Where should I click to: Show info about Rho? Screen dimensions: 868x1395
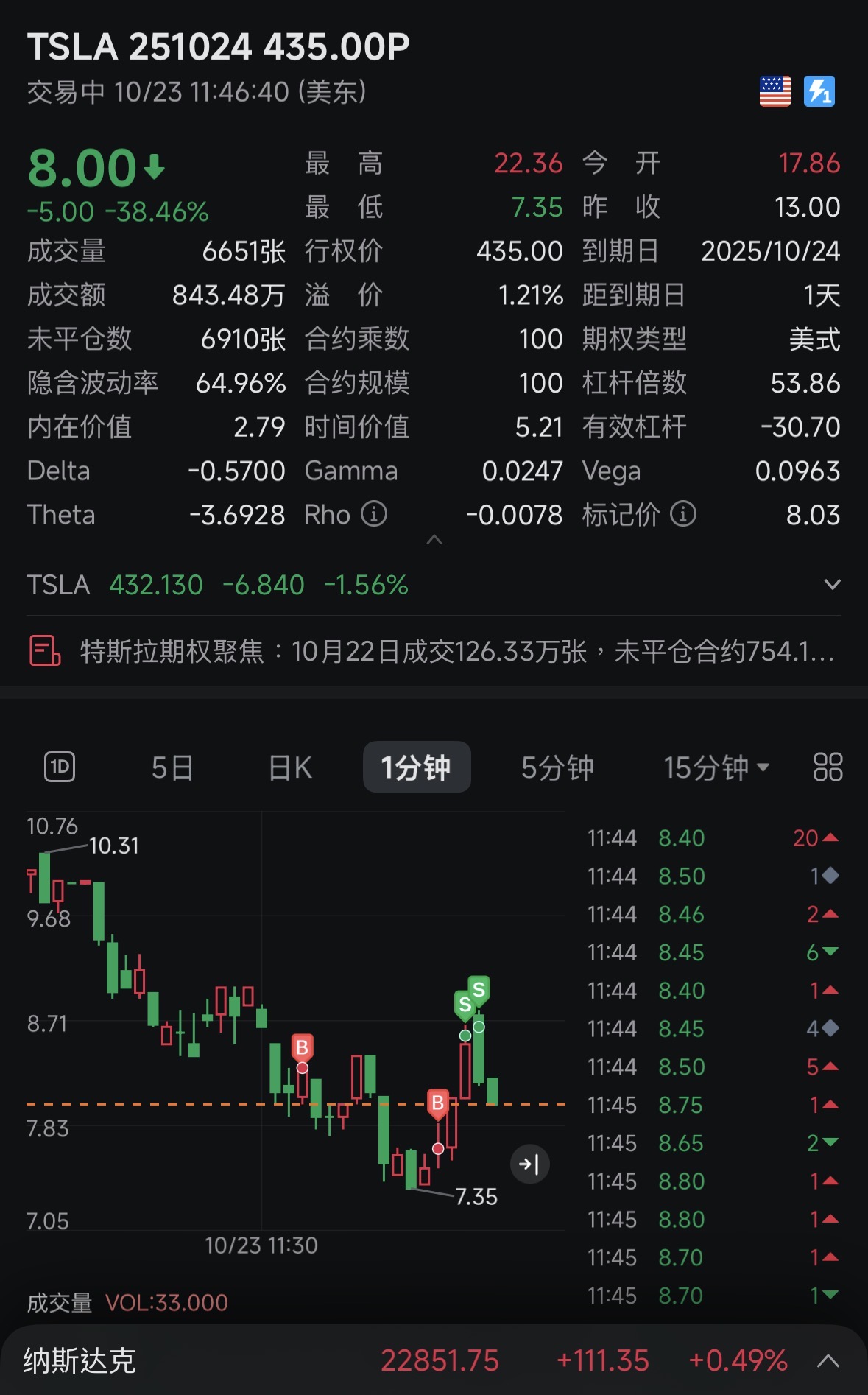pos(374,514)
